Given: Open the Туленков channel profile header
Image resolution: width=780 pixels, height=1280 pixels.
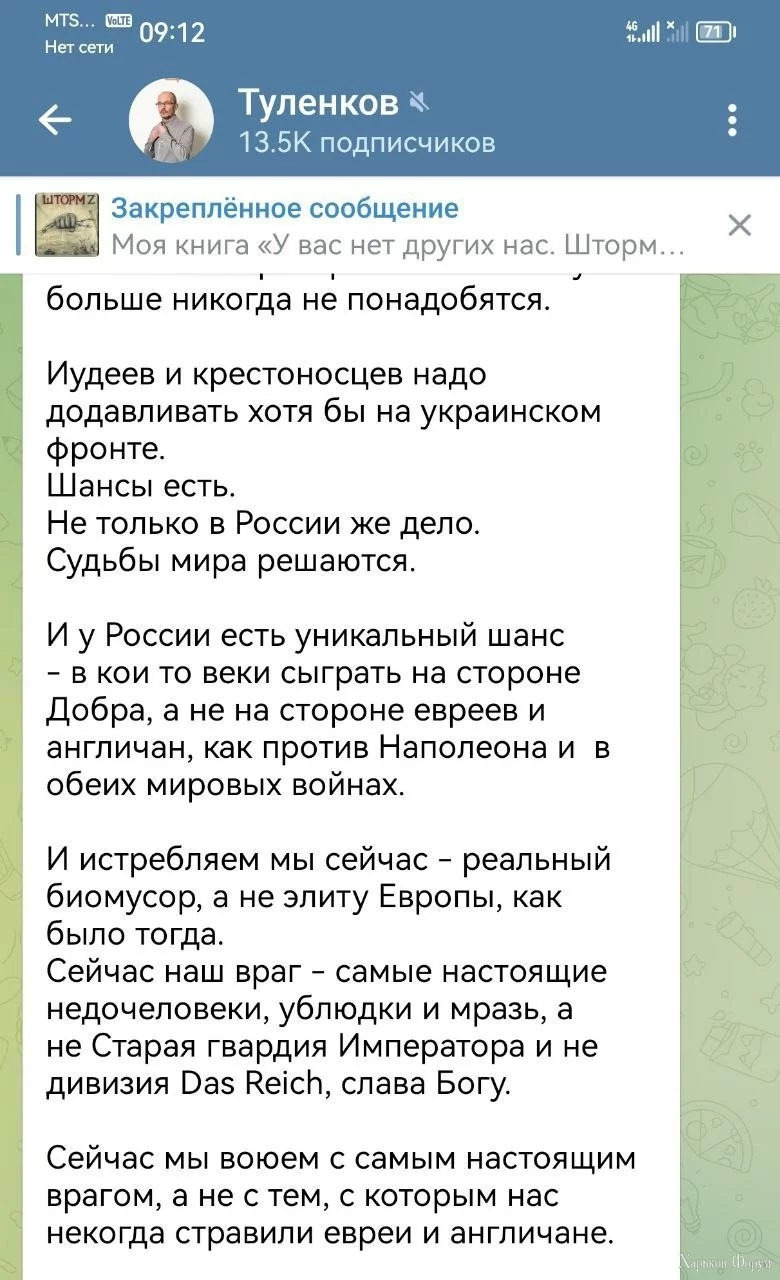Looking at the screenshot, I should click(x=365, y=120).
